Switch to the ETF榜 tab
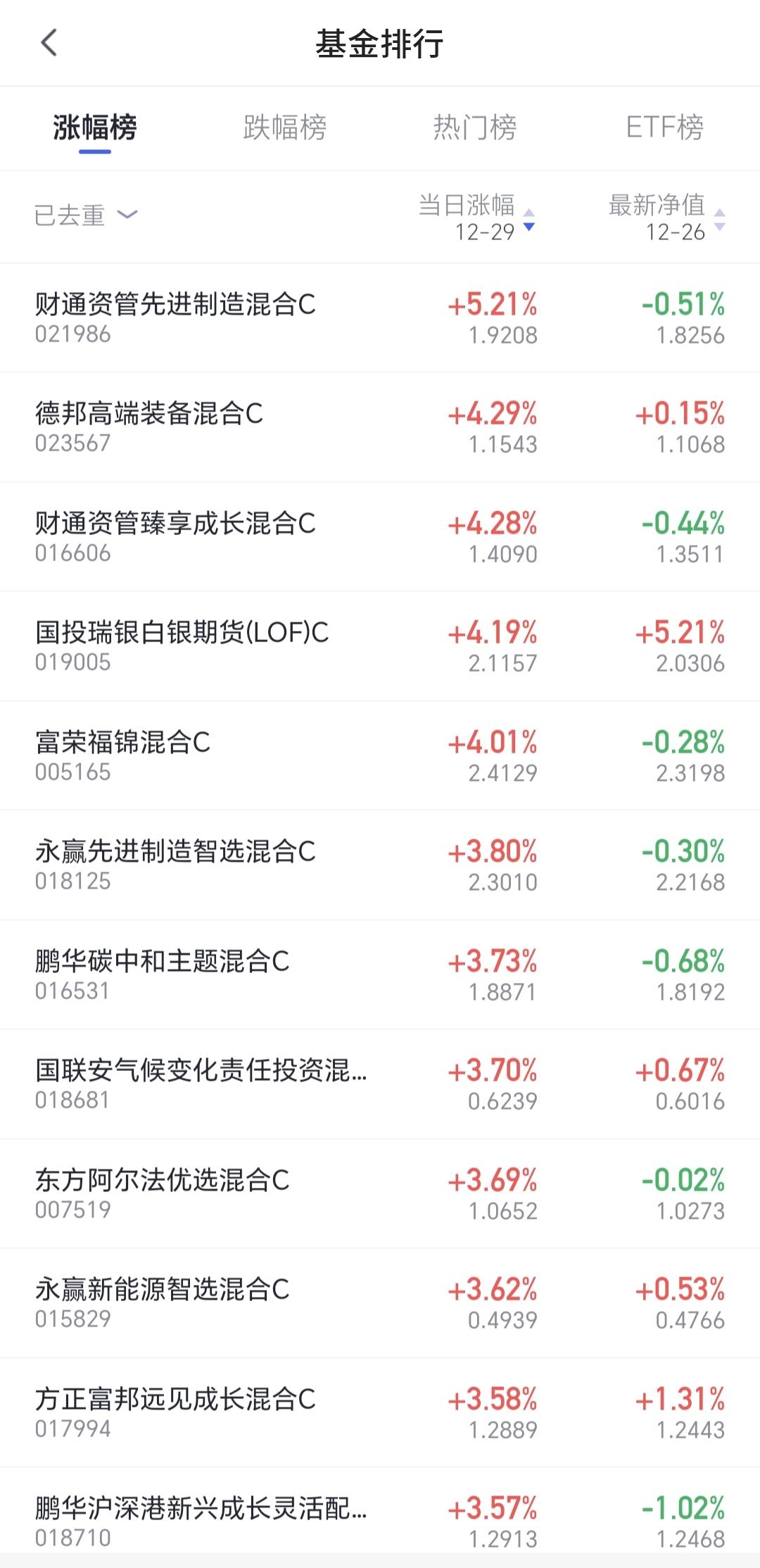Viewport: 760px width, 1568px height. (x=664, y=127)
